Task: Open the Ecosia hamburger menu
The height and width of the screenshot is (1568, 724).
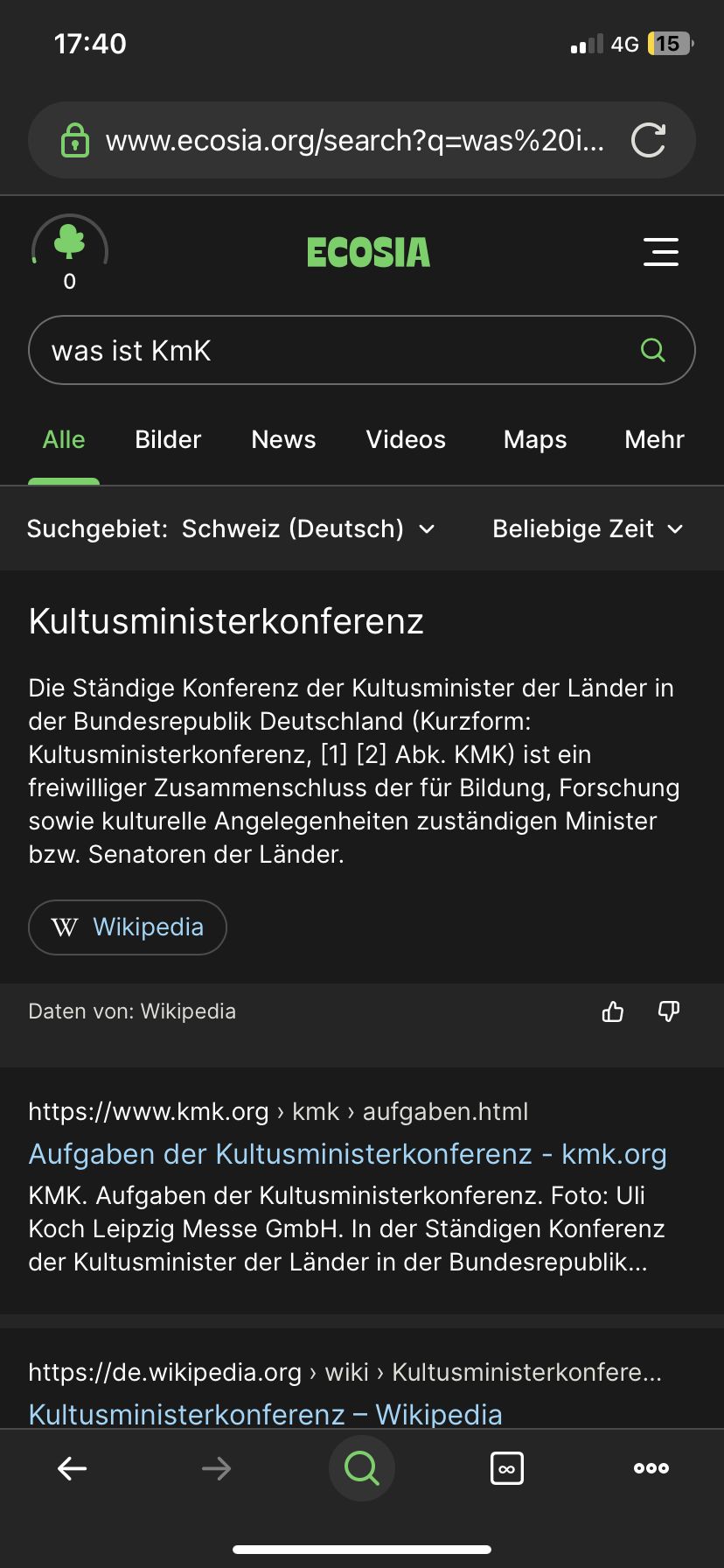Action: [x=660, y=251]
